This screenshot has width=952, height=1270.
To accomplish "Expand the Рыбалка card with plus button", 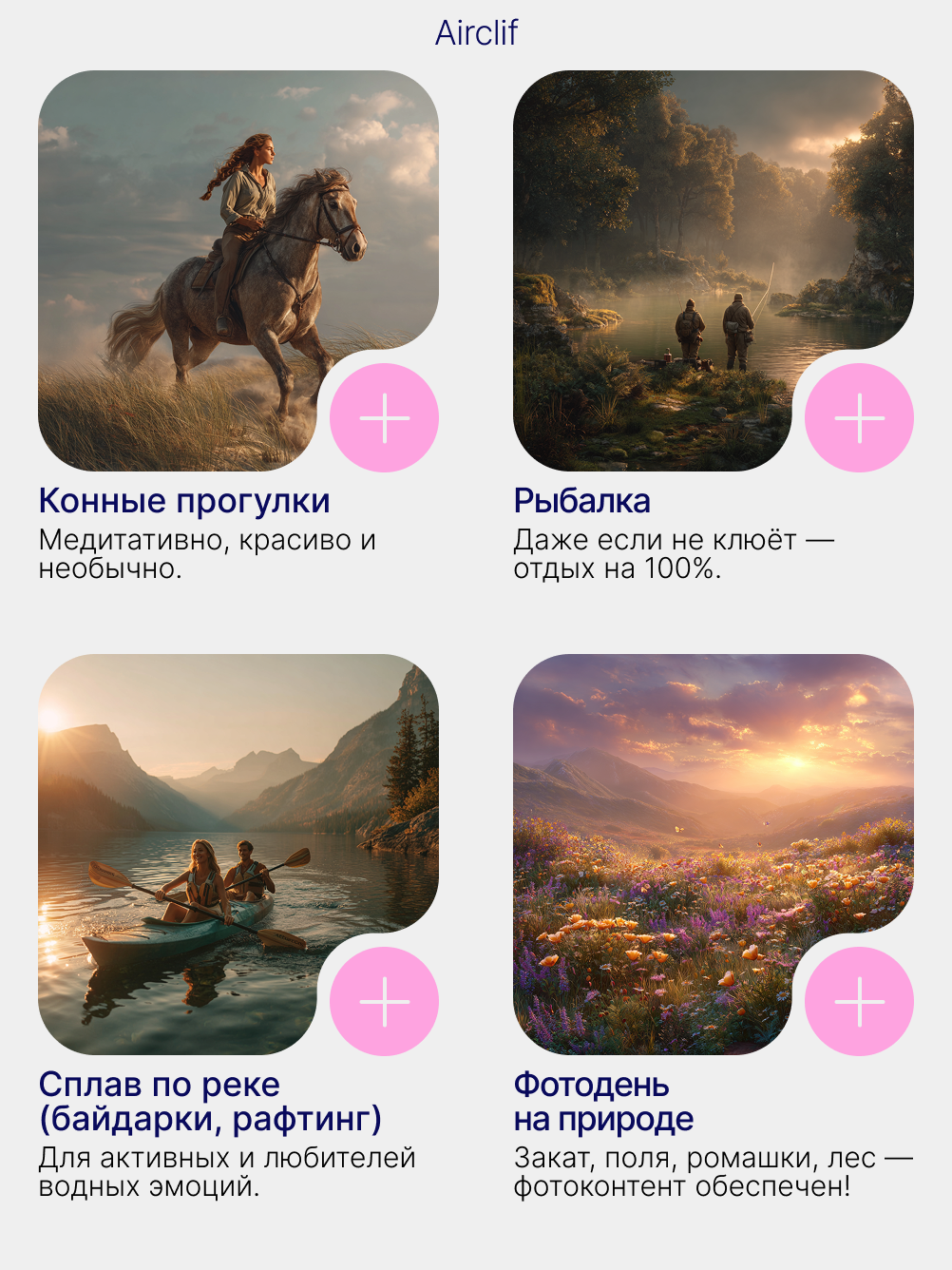I will [x=859, y=417].
